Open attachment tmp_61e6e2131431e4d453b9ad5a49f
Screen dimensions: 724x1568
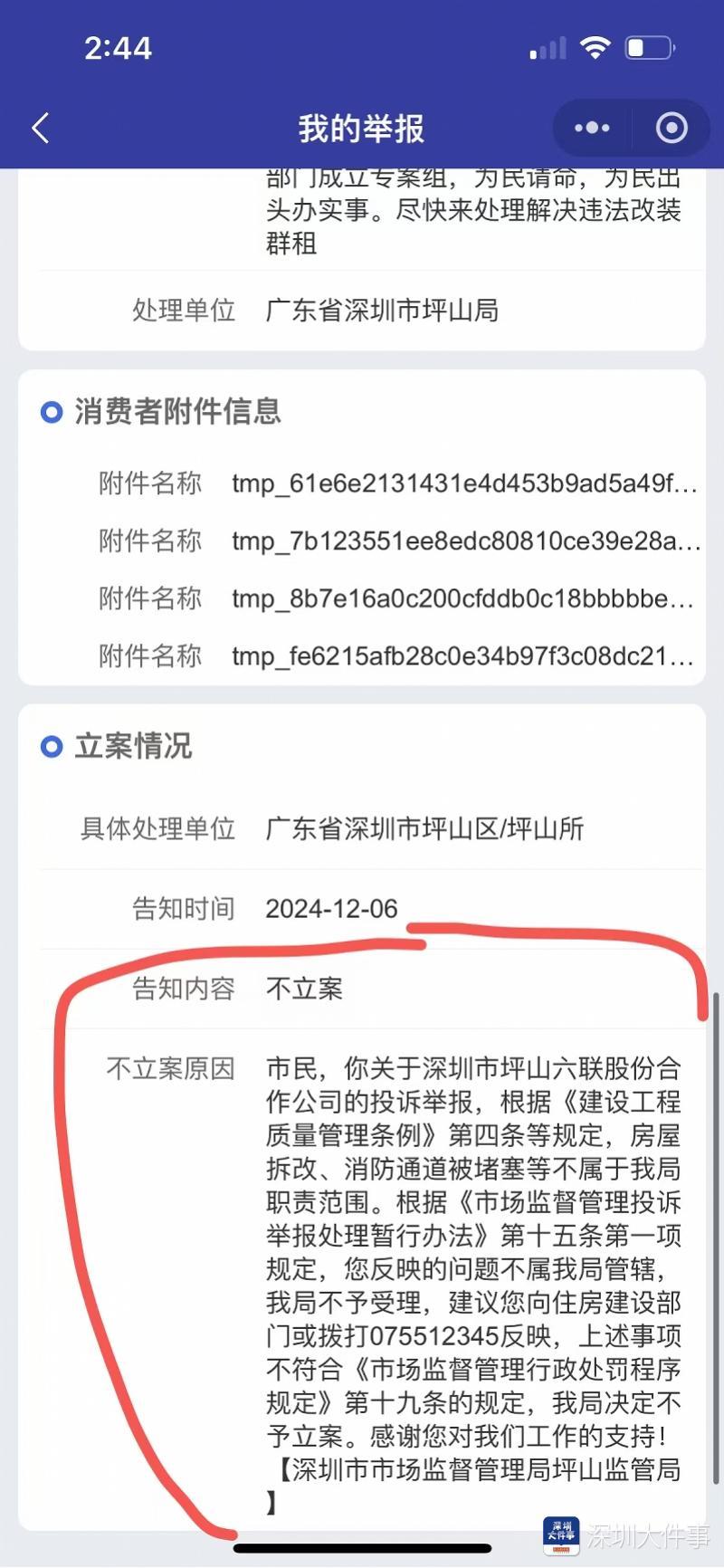pyautogui.click(x=464, y=483)
